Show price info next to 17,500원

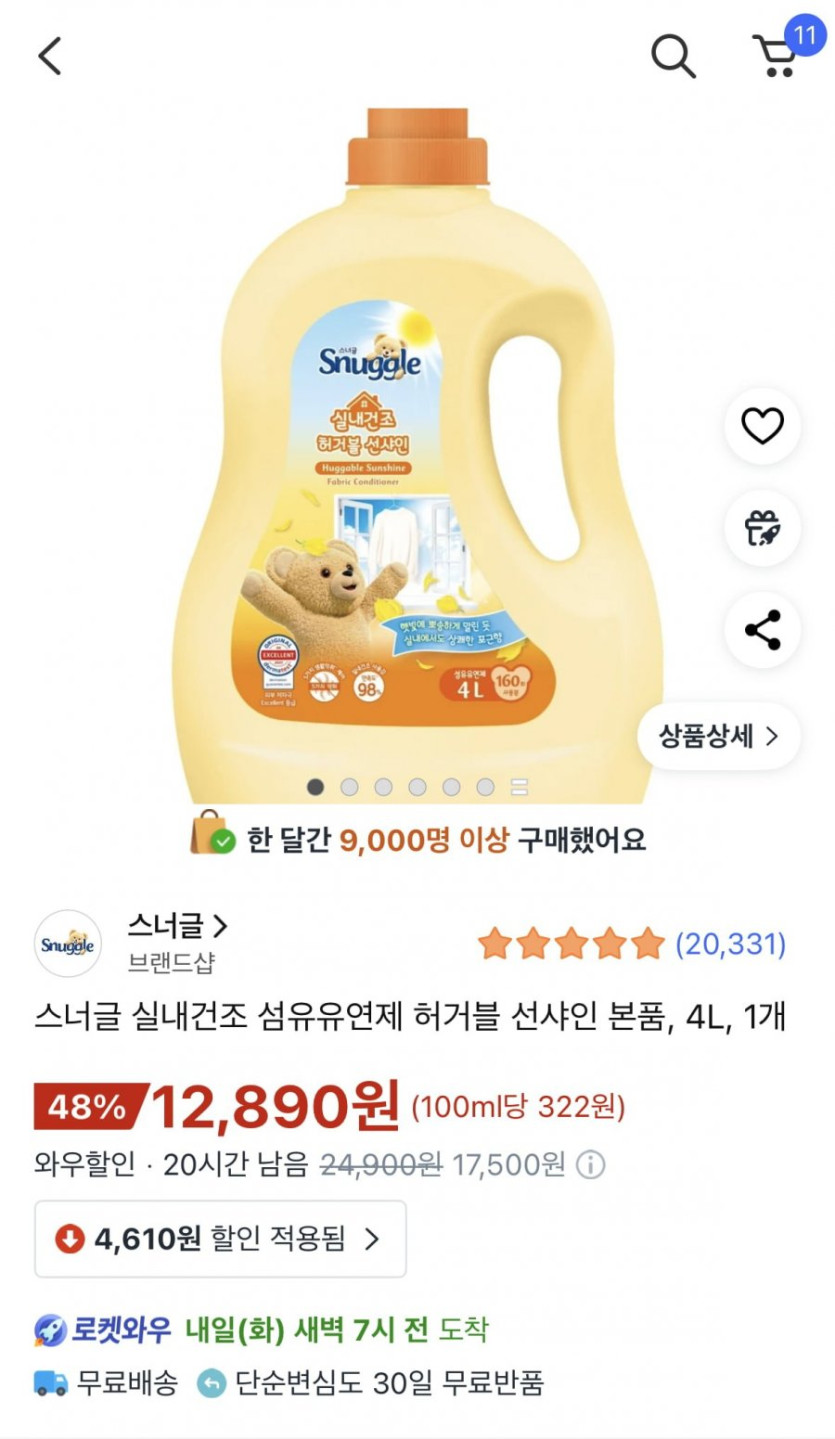point(592,1165)
